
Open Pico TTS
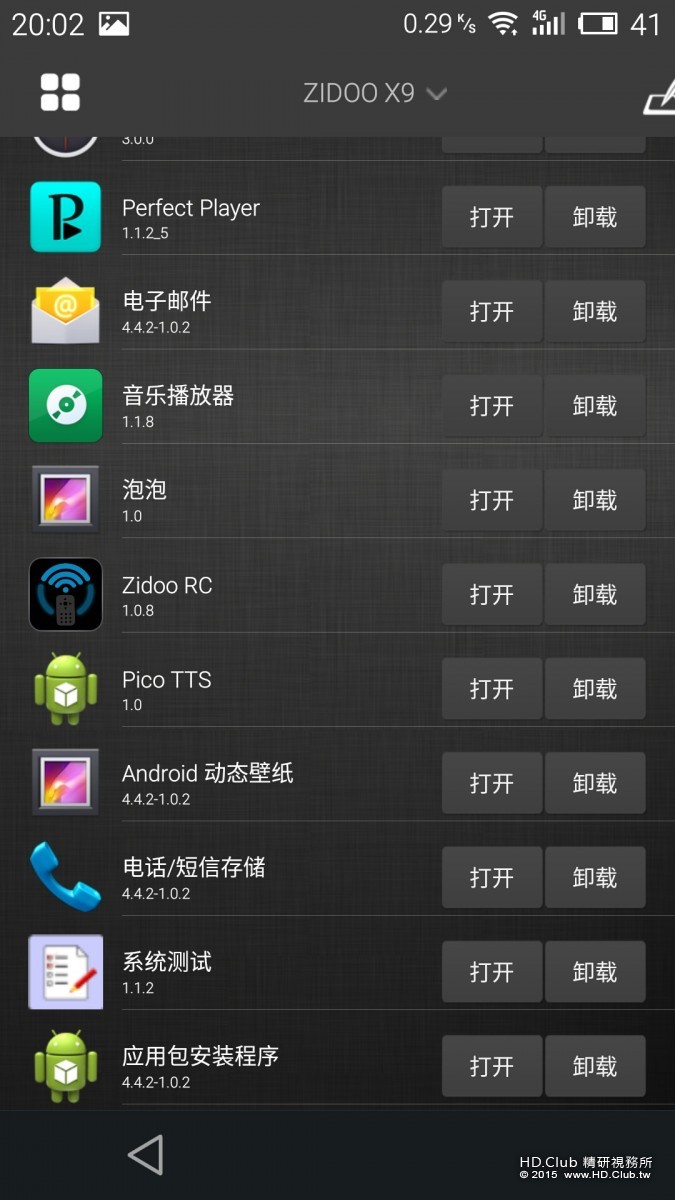pos(492,688)
